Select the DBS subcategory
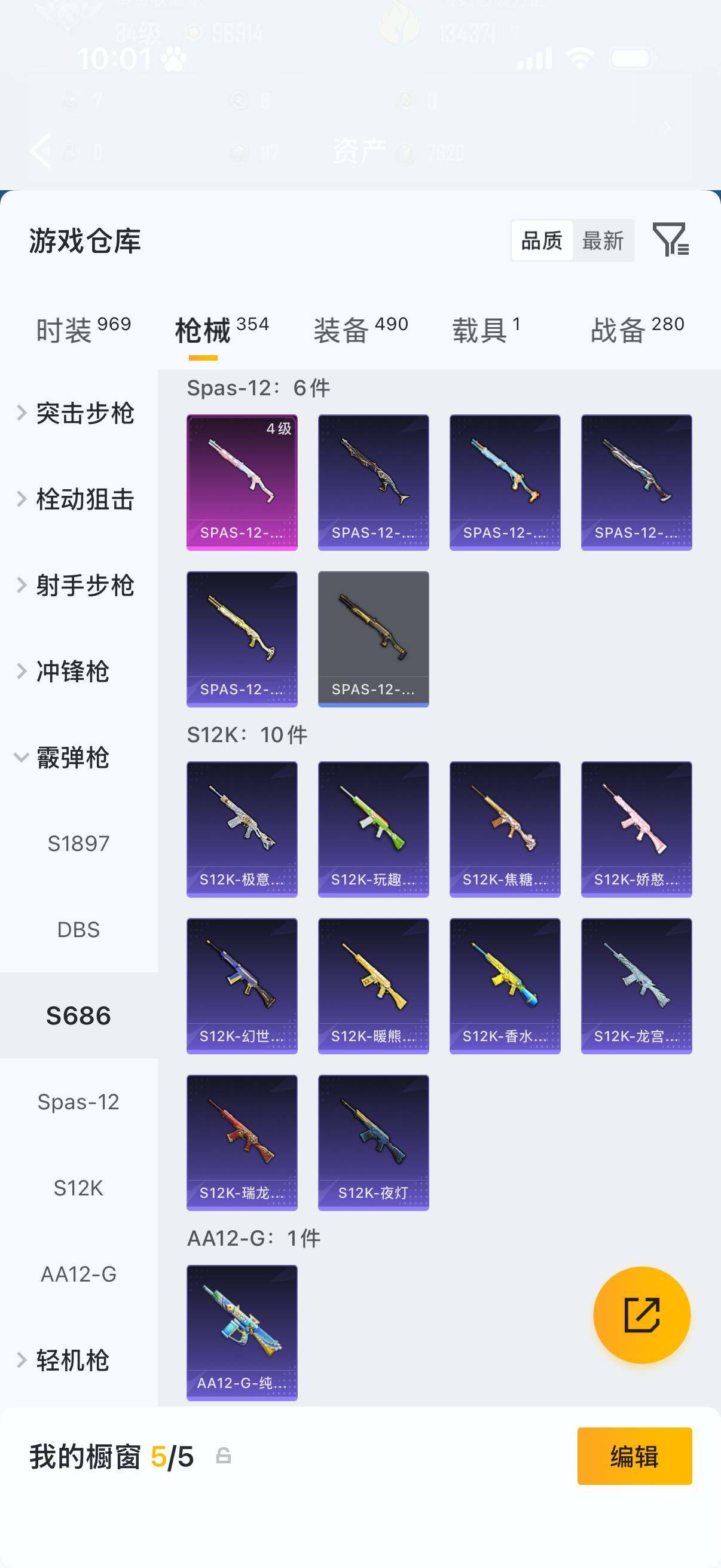Image resolution: width=721 pixels, height=1568 pixels. point(78,929)
